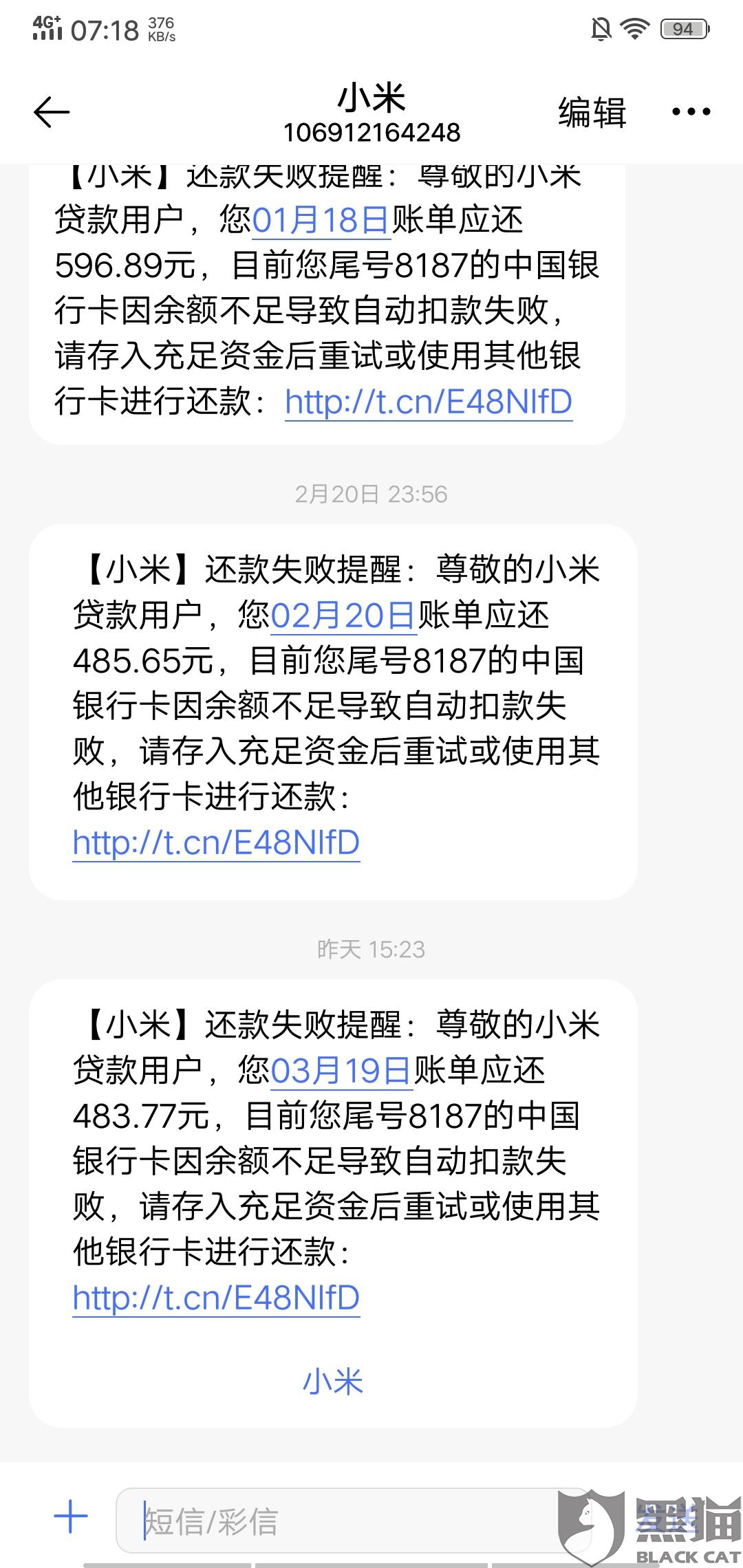Focus the 短信/彩信 message input field
This screenshot has width=743, height=1568.
[x=354, y=1521]
